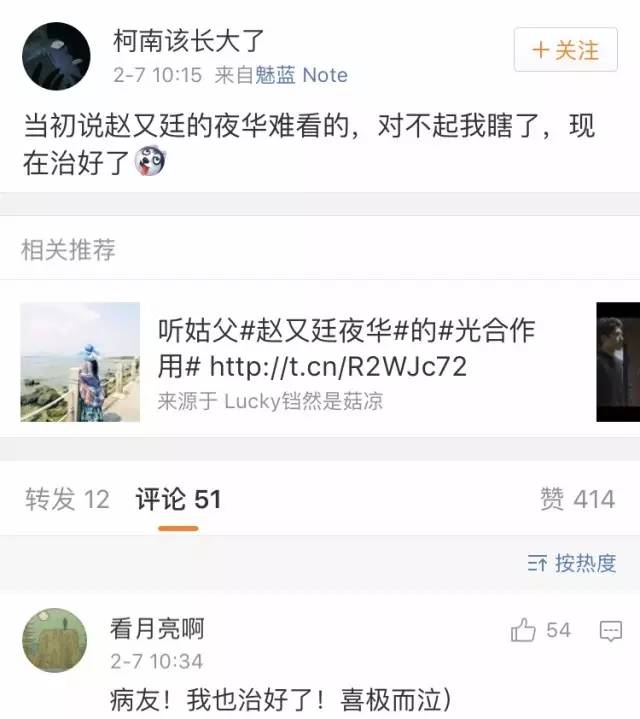Open the second recommended post thumbnail
The width and height of the screenshot is (640, 719).
(x=617, y=361)
